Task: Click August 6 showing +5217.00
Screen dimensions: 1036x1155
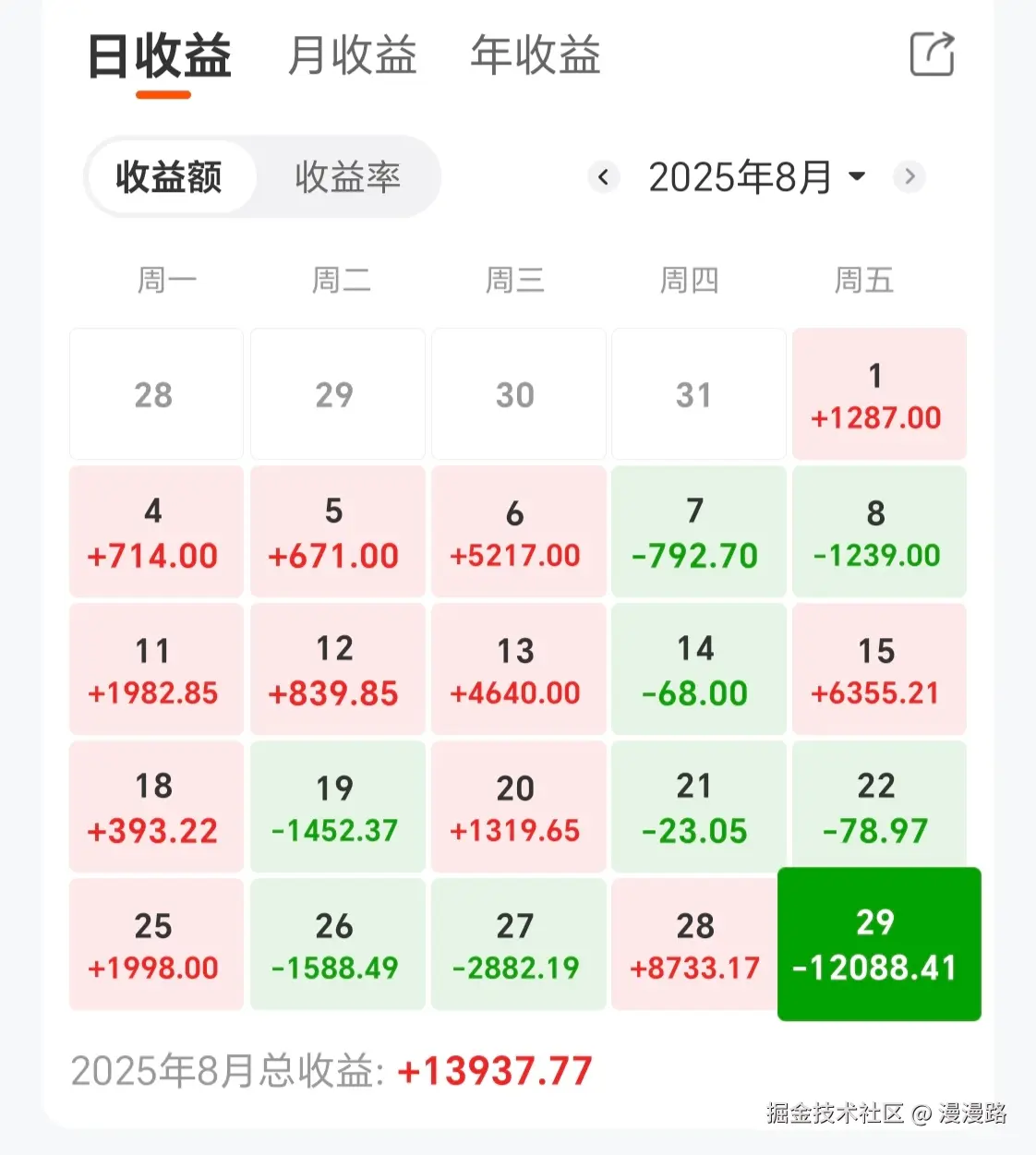Action: (x=518, y=532)
